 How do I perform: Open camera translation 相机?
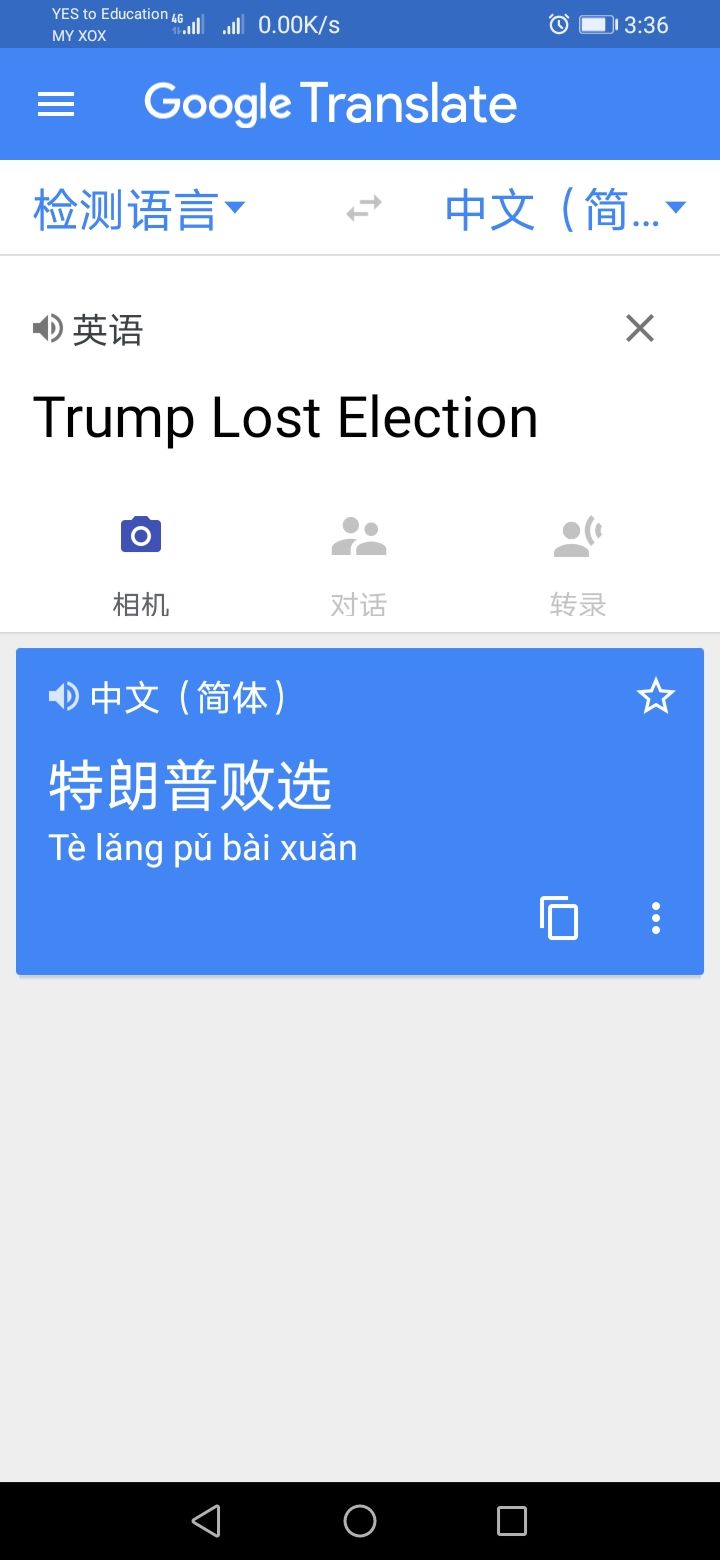coord(141,564)
